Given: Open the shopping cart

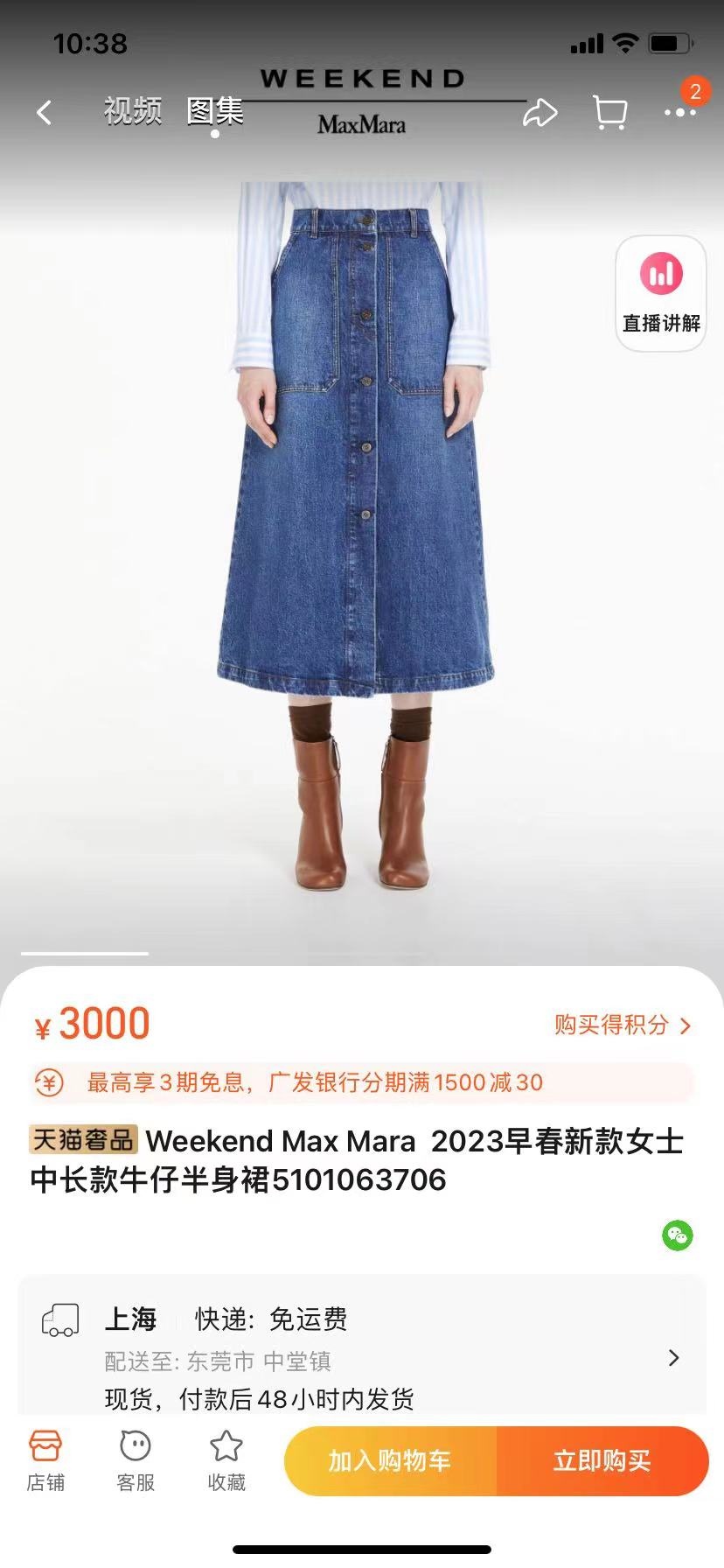Looking at the screenshot, I should tap(609, 113).
